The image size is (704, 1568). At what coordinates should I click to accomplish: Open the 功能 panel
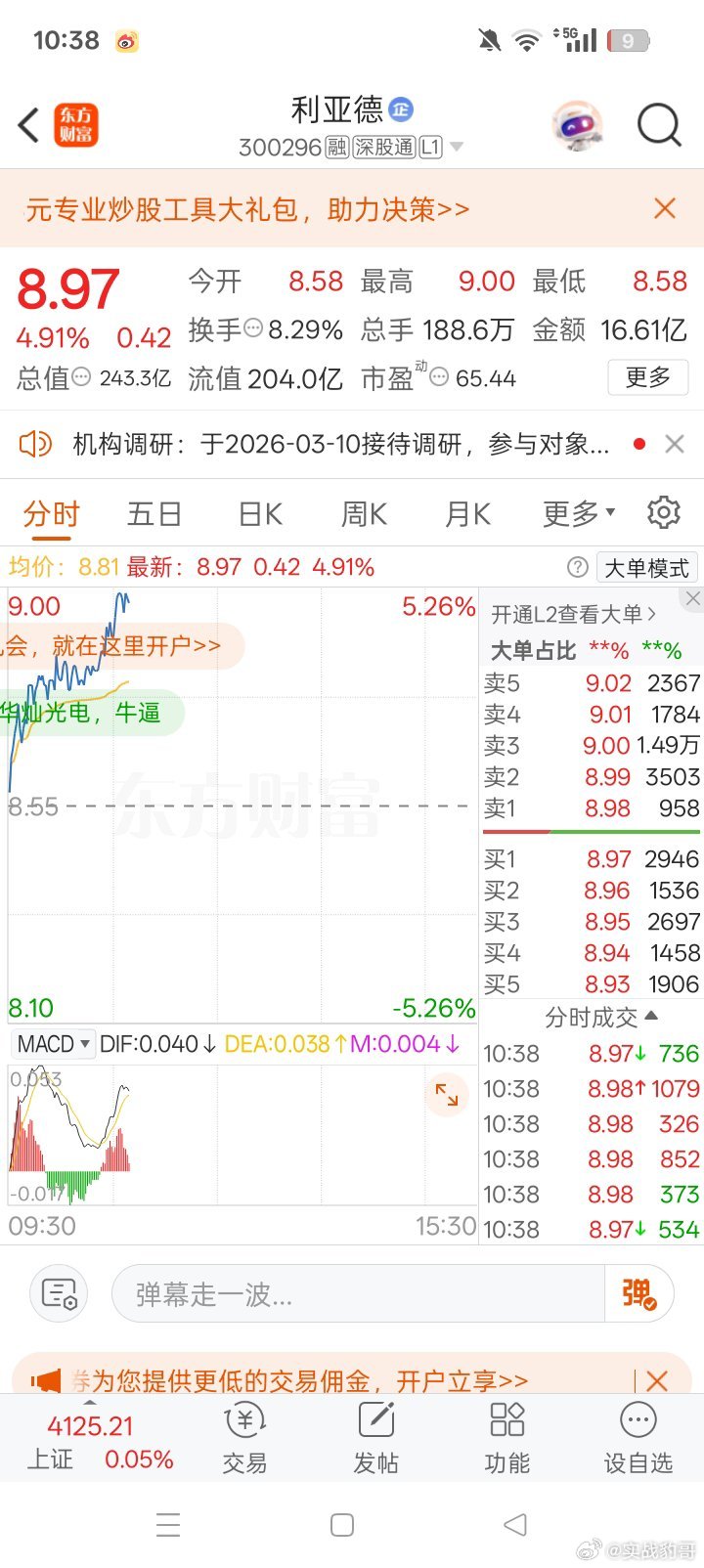(x=506, y=1437)
